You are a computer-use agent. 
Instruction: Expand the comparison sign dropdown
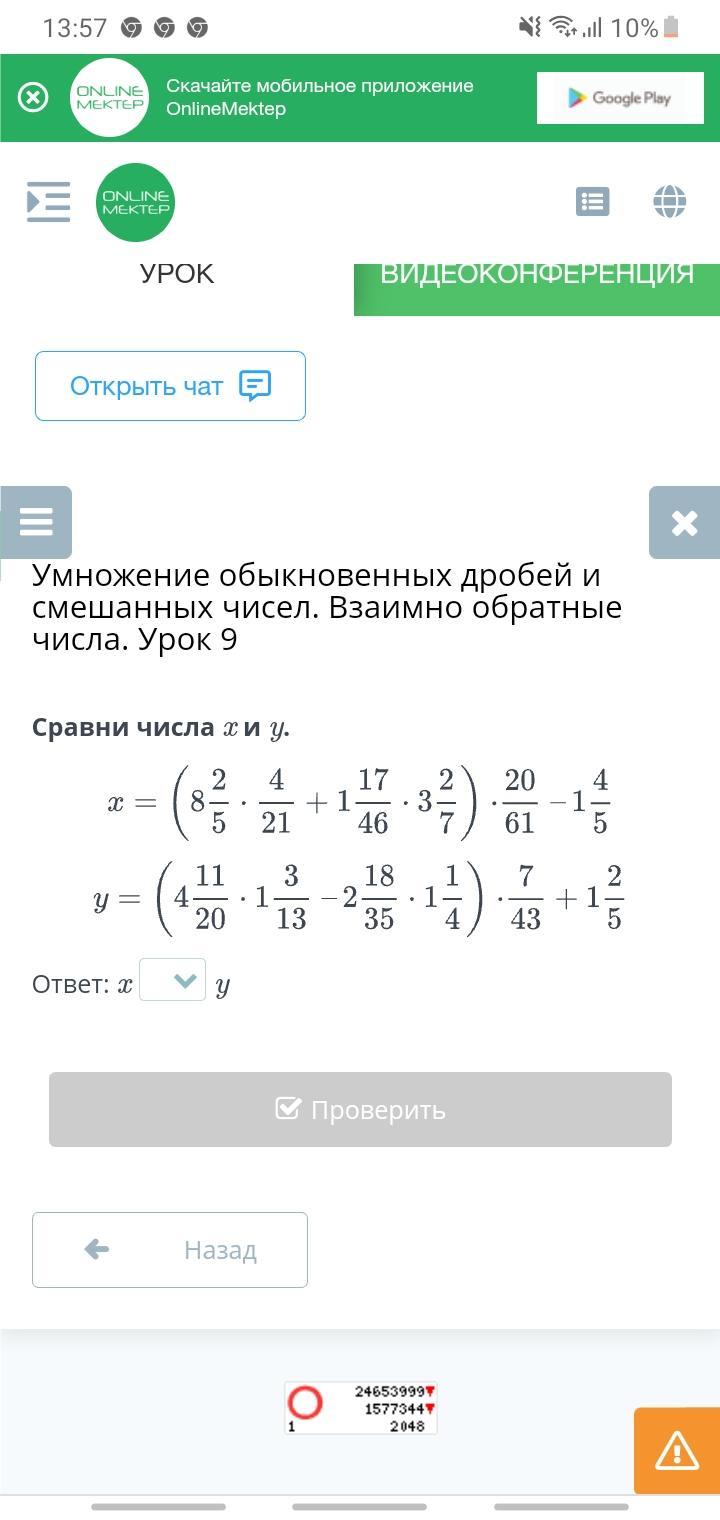(173, 980)
